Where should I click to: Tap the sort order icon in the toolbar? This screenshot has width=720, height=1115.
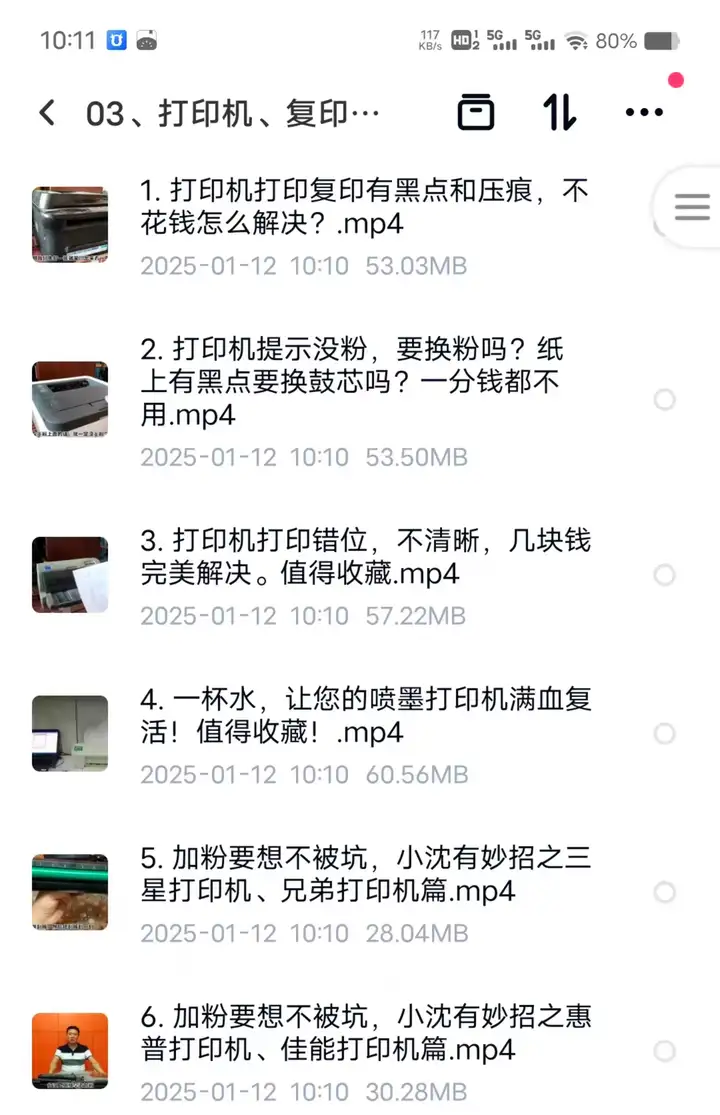tap(559, 112)
